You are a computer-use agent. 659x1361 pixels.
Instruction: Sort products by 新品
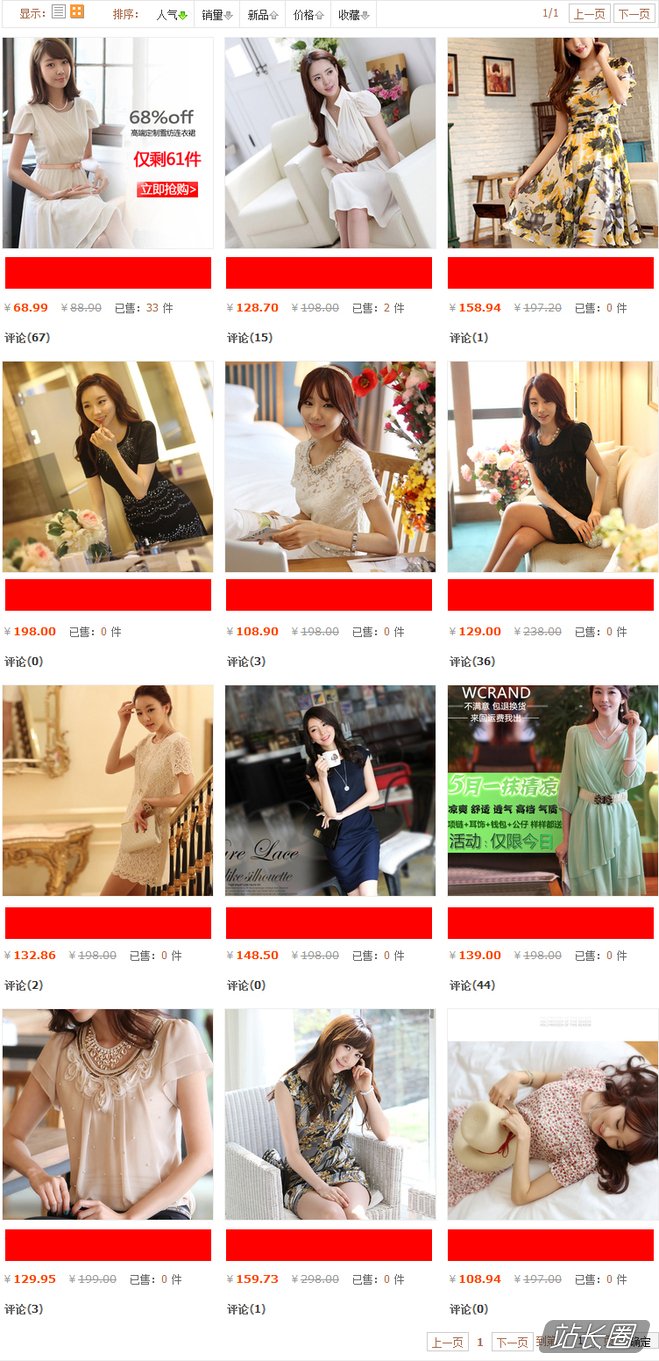pyautogui.click(x=262, y=14)
